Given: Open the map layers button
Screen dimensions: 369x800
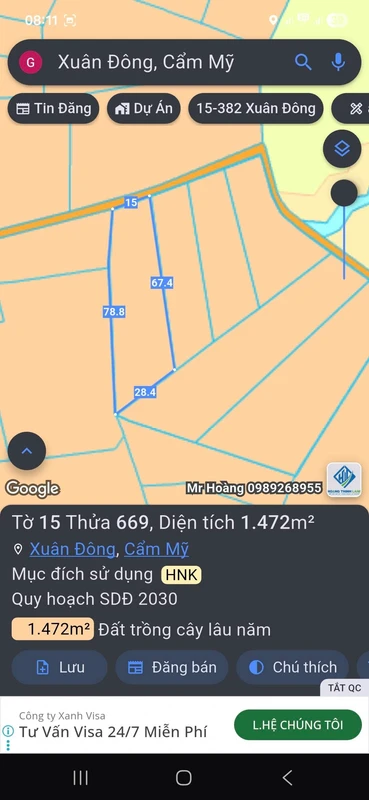Looking at the screenshot, I should click(x=342, y=149).
